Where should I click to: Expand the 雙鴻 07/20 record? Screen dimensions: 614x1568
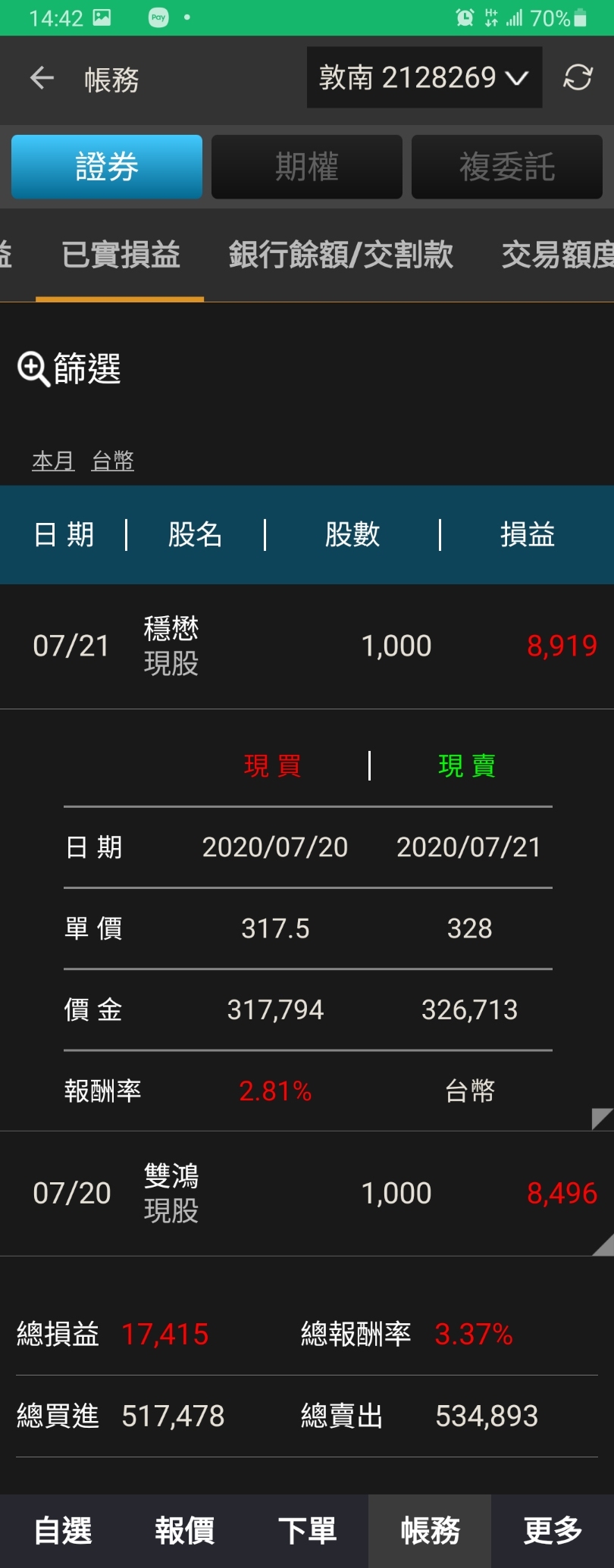click(x=306, y=1193)
